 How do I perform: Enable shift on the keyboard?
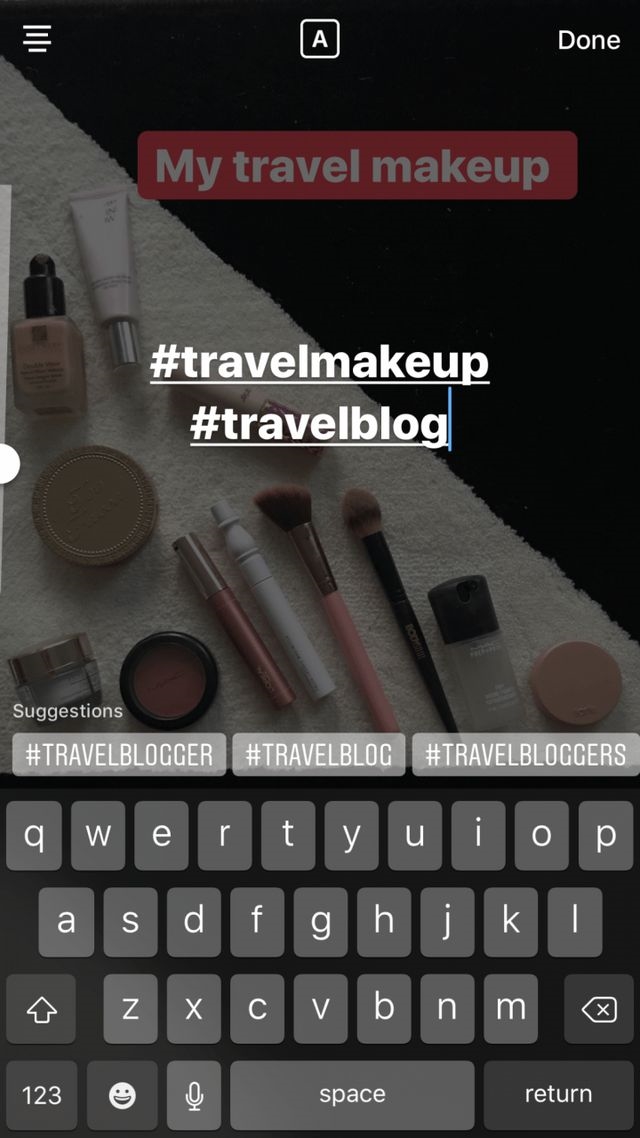coord(41,1010)
